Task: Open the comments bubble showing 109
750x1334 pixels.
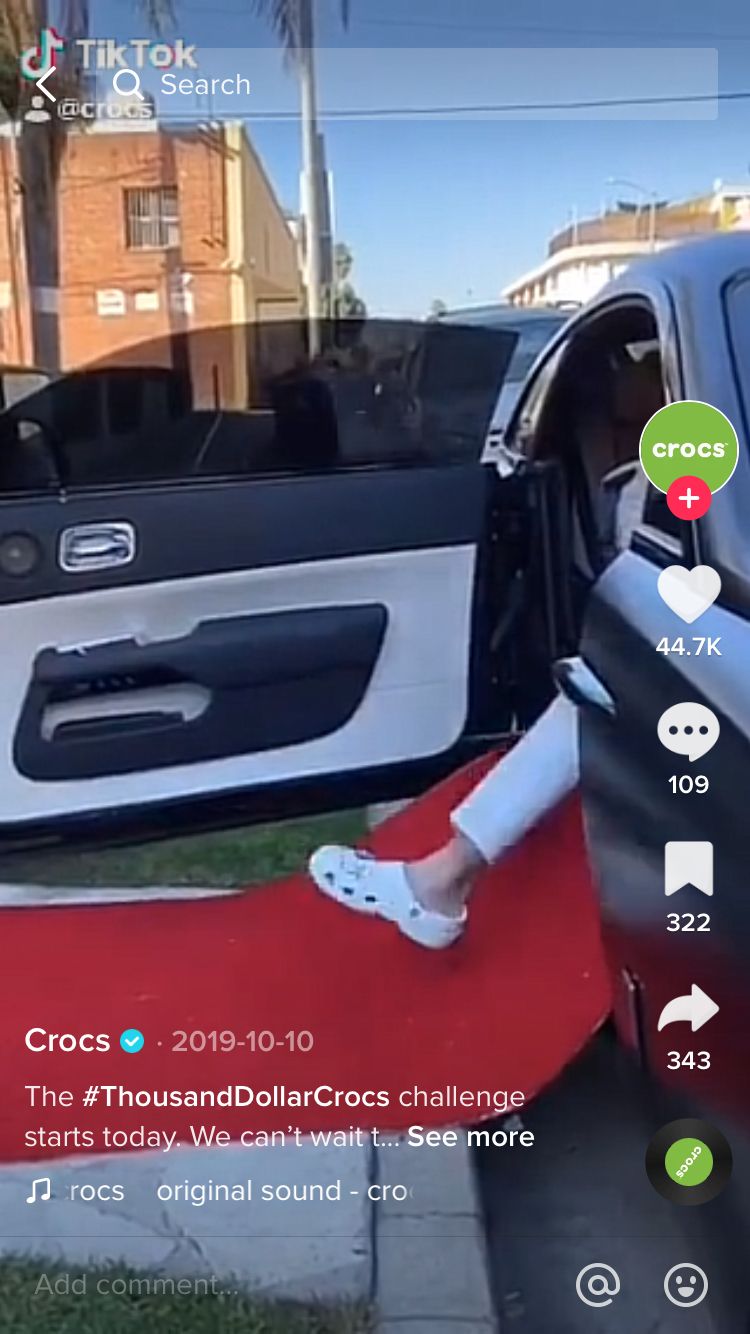Action: (x=688, y=732)
